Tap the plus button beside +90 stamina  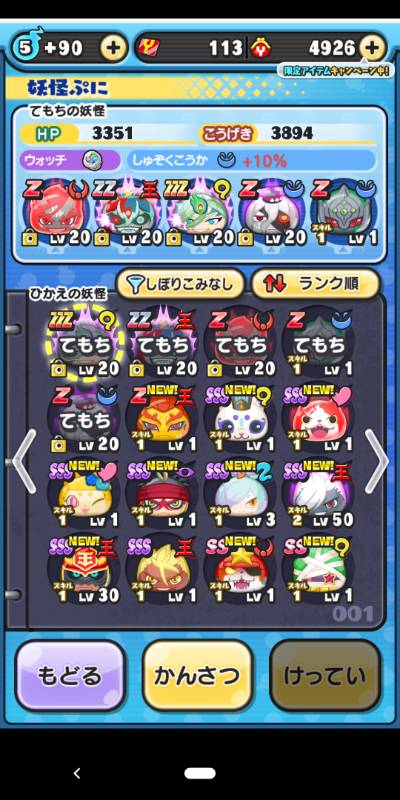click(113, 48)
